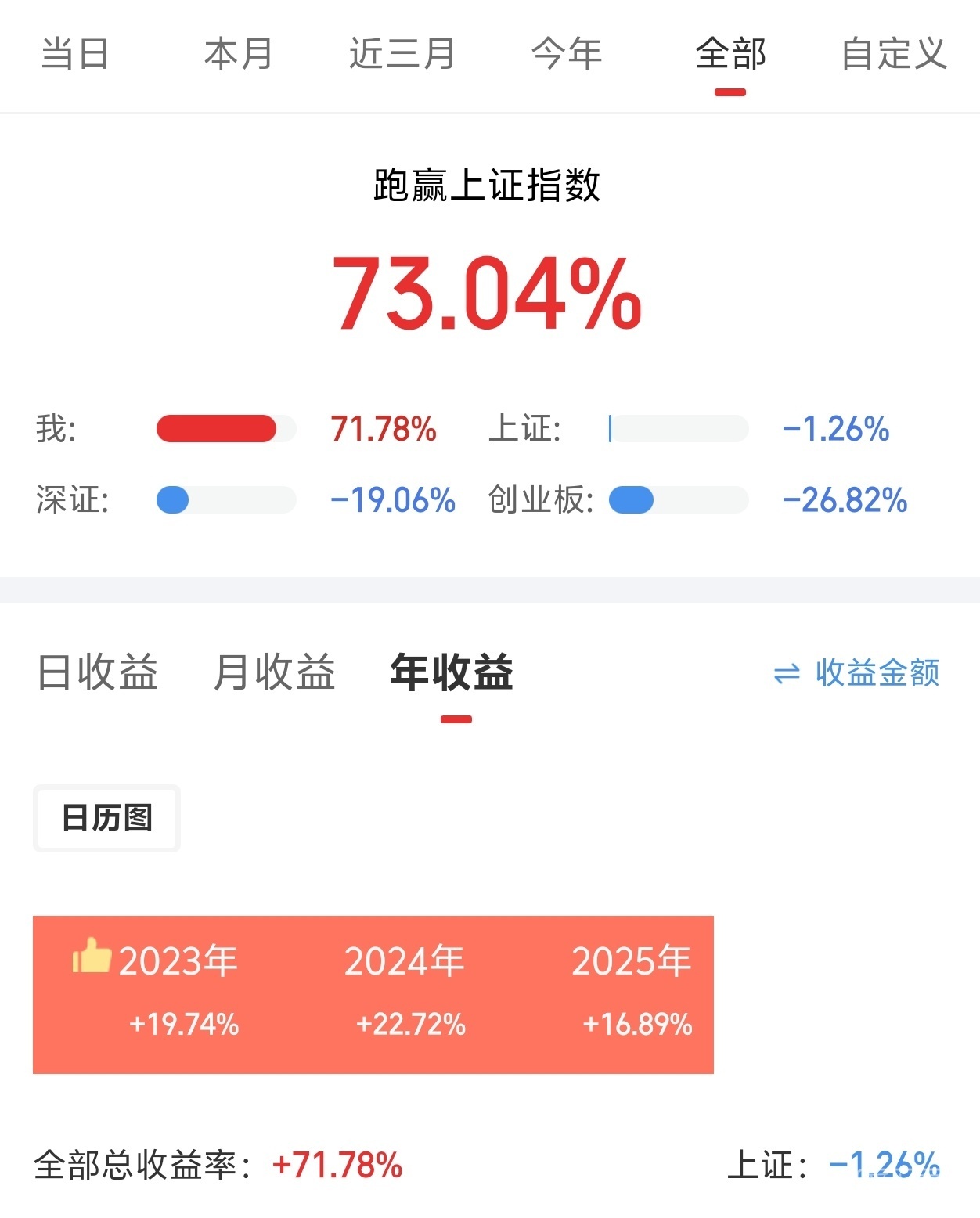This screenshot has width=980, height=1218.
Task: Switch to the 今年 tab
Action: tap(566, 54)
